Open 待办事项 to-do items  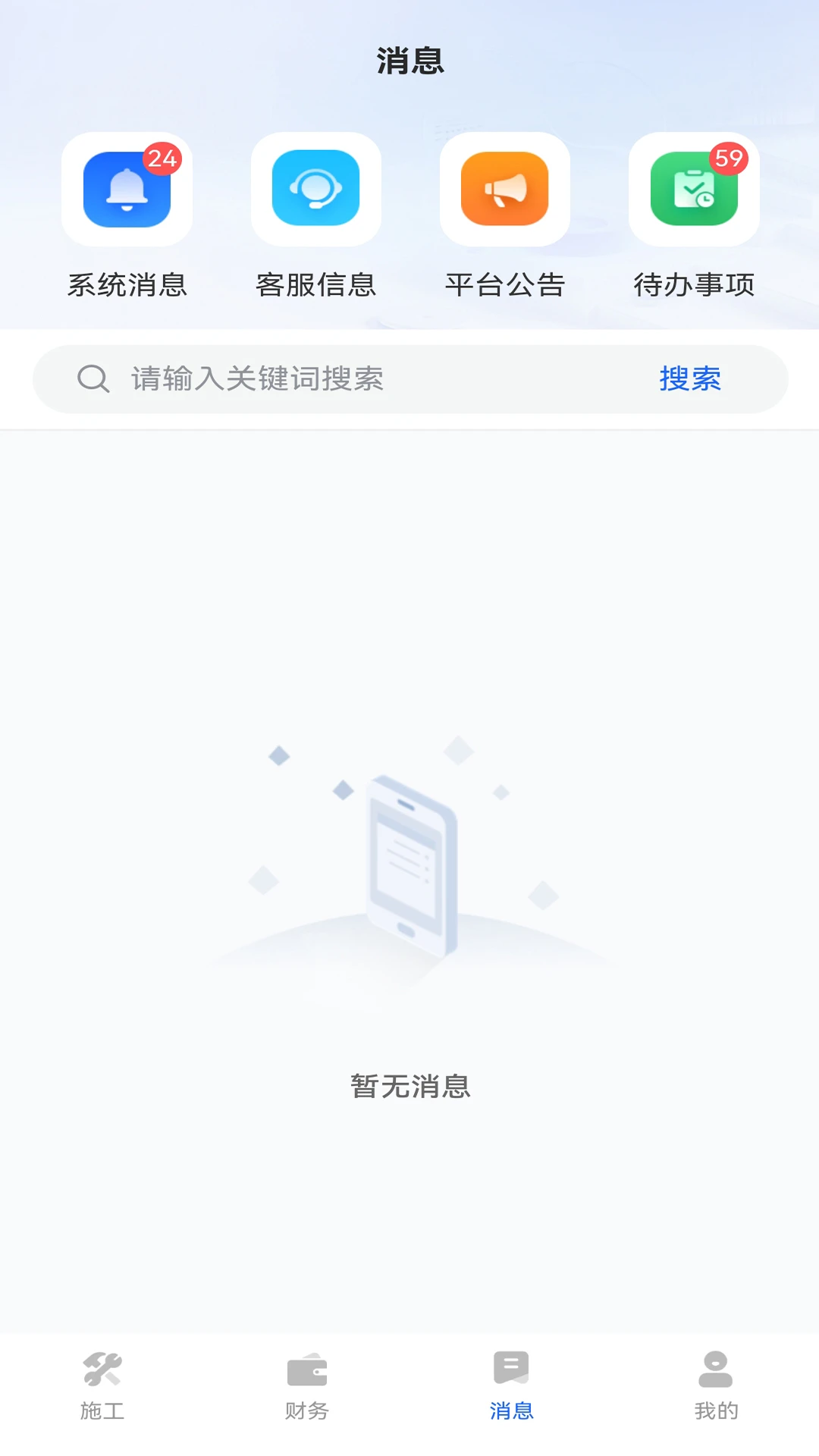[694, 190]
